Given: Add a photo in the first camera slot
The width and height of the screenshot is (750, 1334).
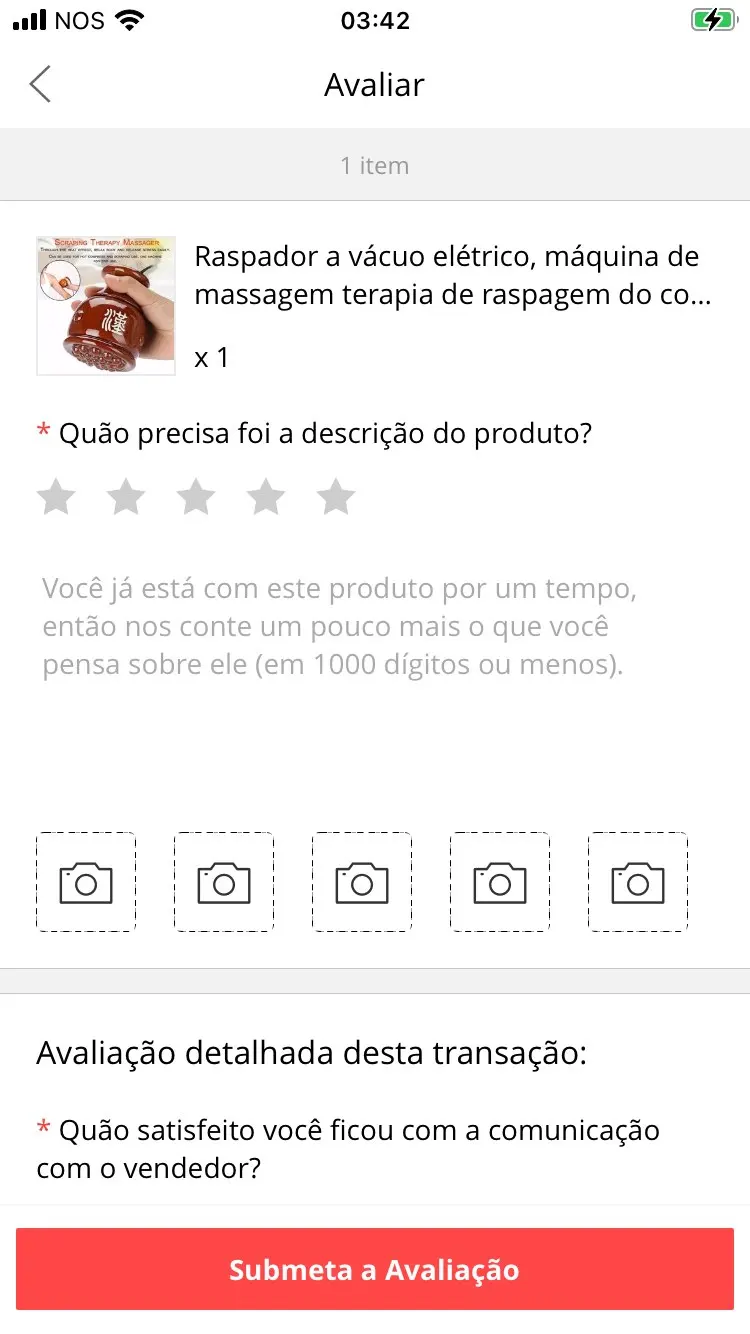Looking at the screenshot, I should click(x=86, y=882).
